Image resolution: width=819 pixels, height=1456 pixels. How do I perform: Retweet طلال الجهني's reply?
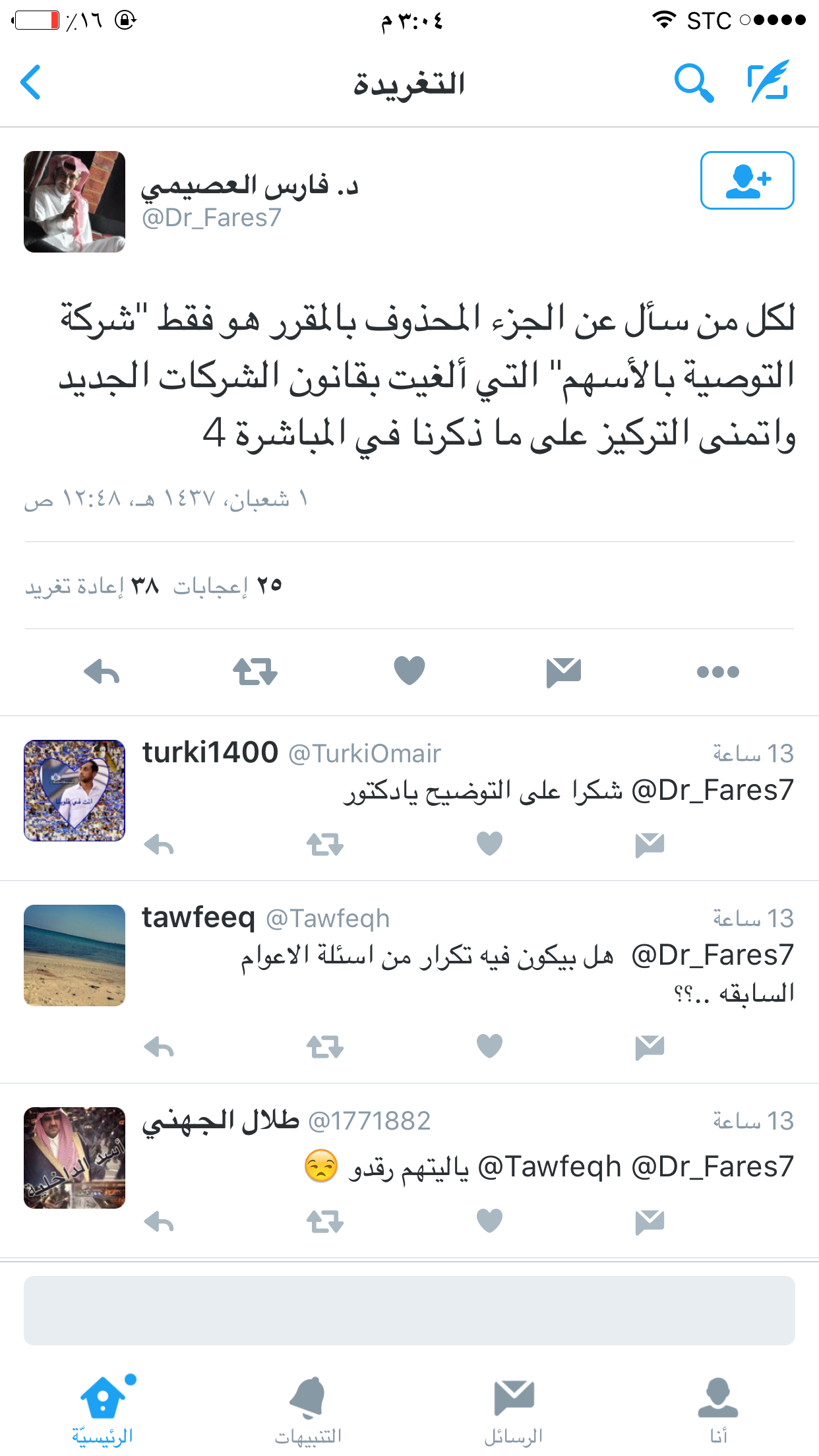point(325,1222)
